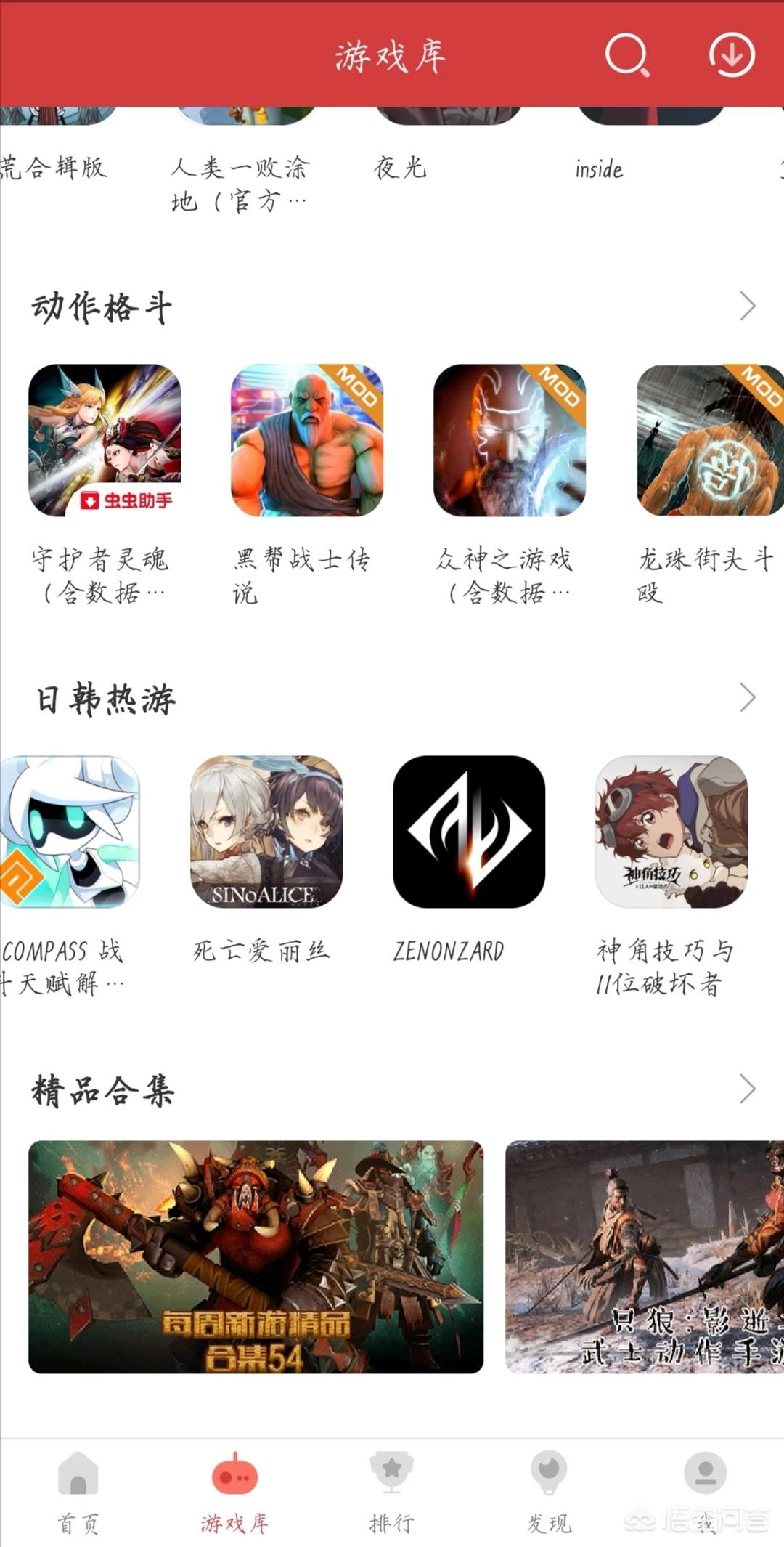784x1547 pixels.
Task: Open the search icon in header
Action: point(627,55)
